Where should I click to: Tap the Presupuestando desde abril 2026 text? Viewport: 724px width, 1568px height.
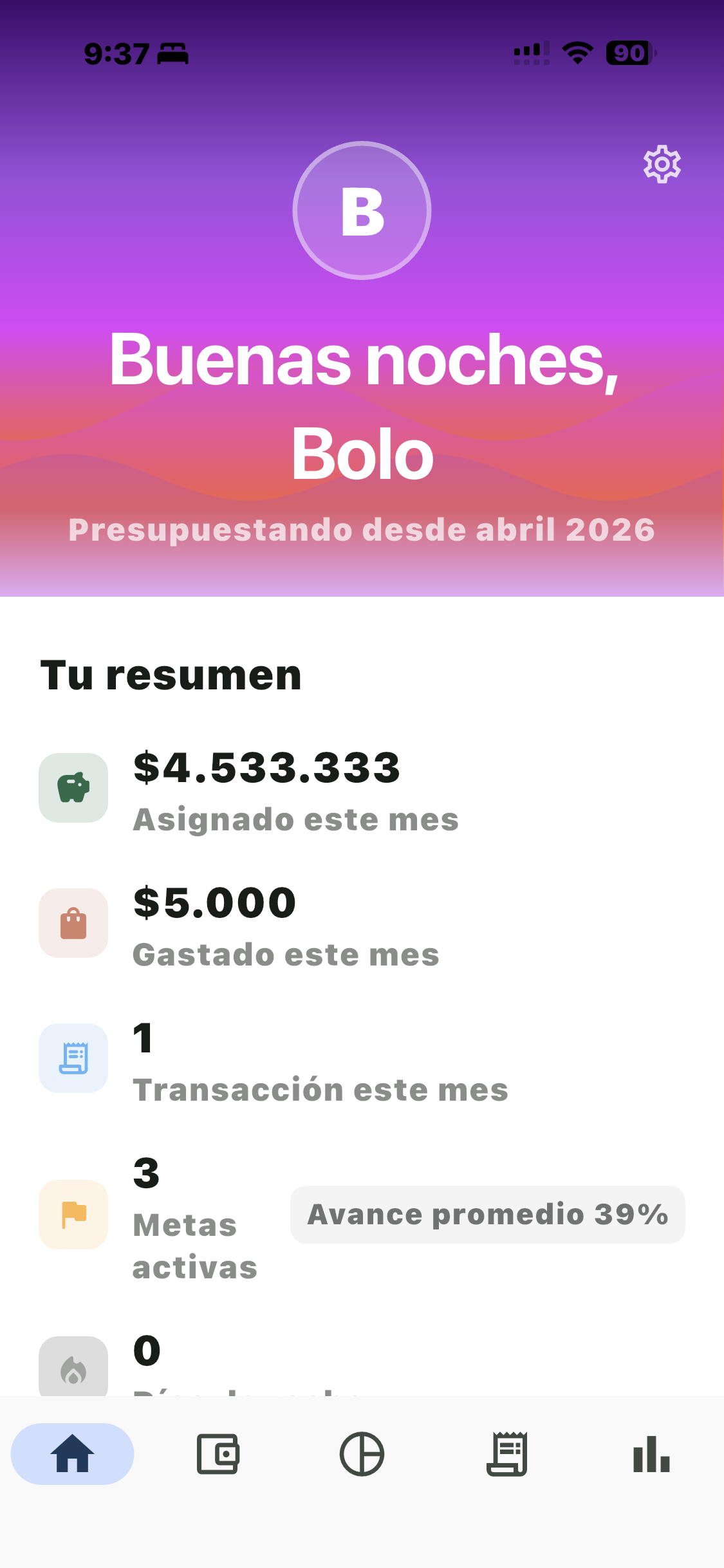pyautogui.click(x=362, y=530)
